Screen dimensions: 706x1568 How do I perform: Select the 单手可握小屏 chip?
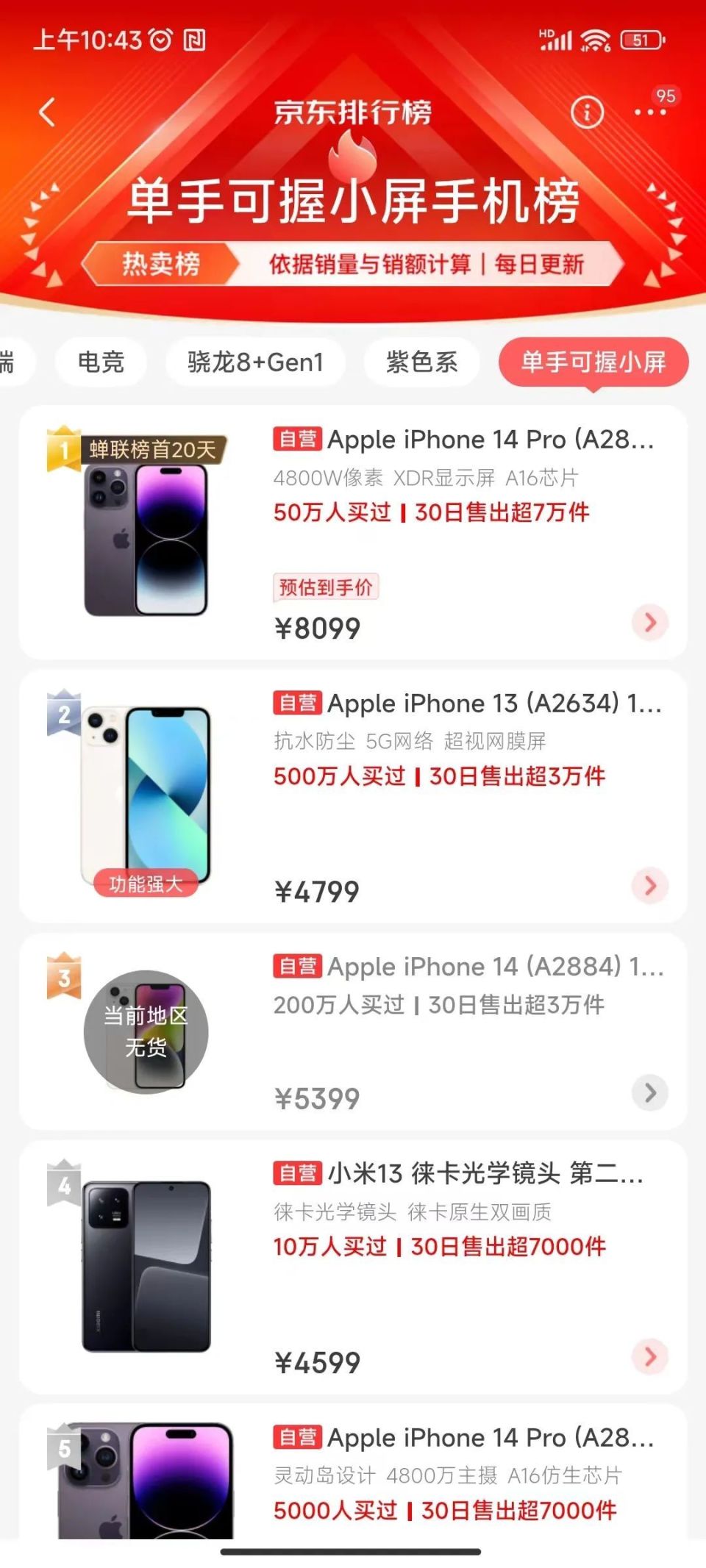pyautogui.click(x=593, y=362)
